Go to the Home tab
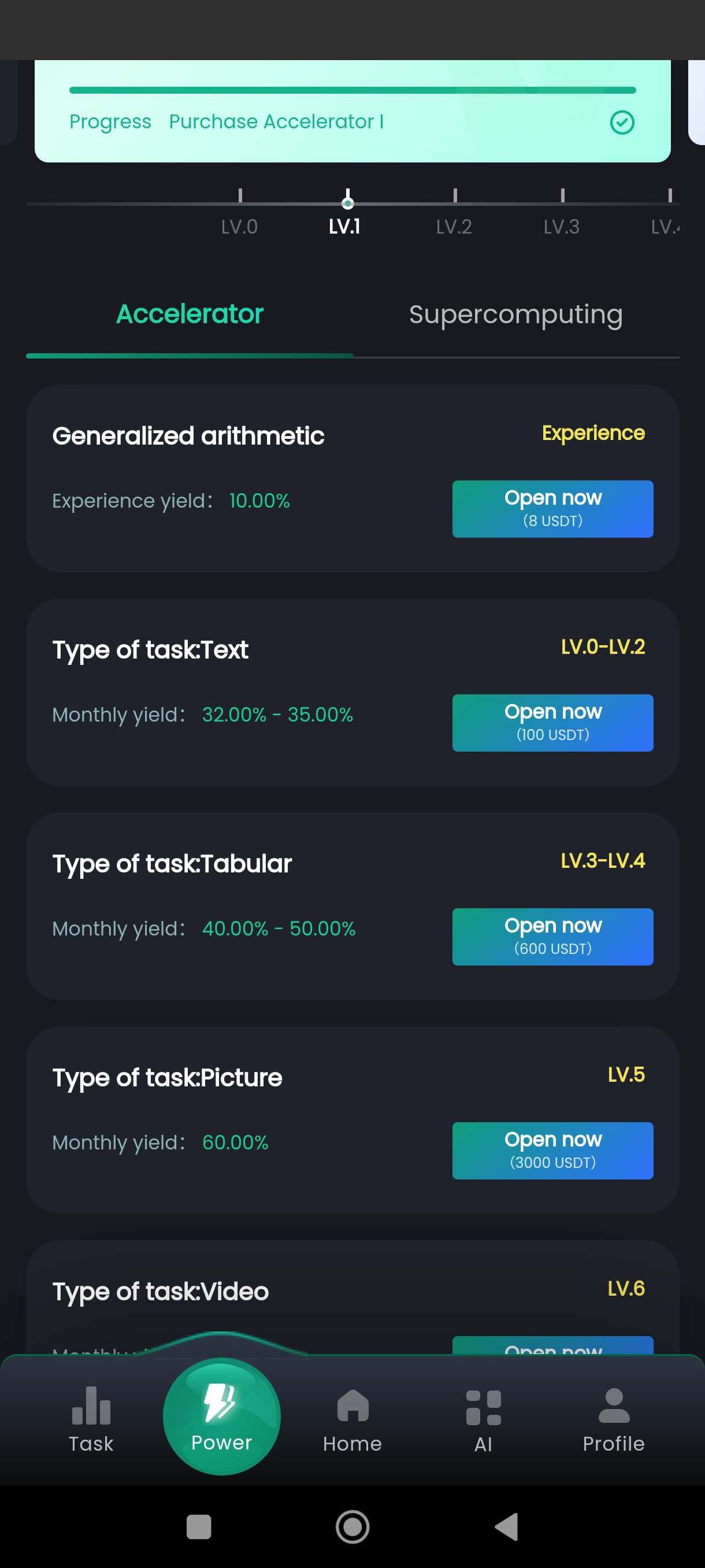This screenshot has width=705, height=1568. coord(352,1419)
